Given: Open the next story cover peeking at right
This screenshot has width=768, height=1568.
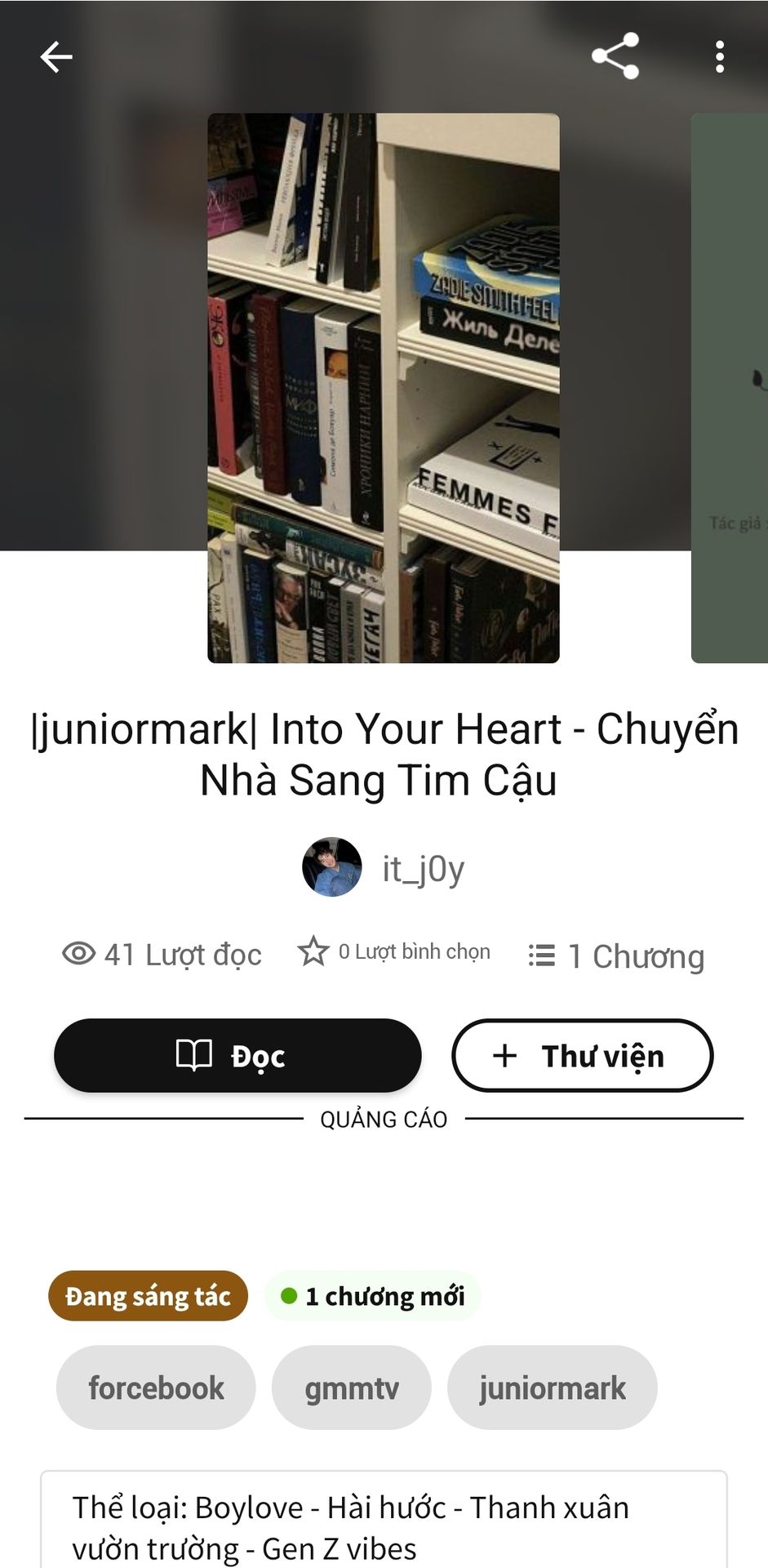Looking at the screenshot, I should pyautogui.click(x=730, y=388).
